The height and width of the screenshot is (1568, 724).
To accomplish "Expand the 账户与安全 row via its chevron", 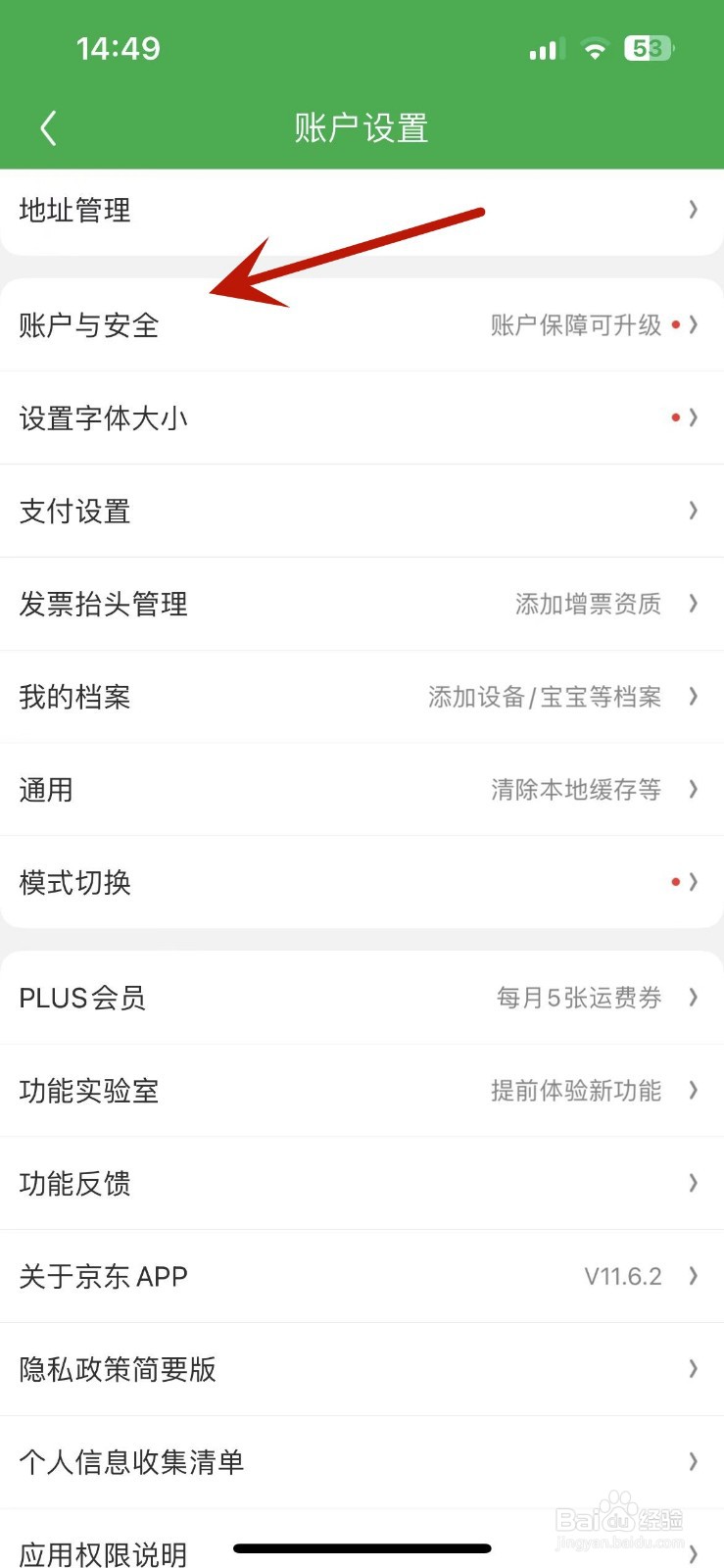I will click(694, 325).
